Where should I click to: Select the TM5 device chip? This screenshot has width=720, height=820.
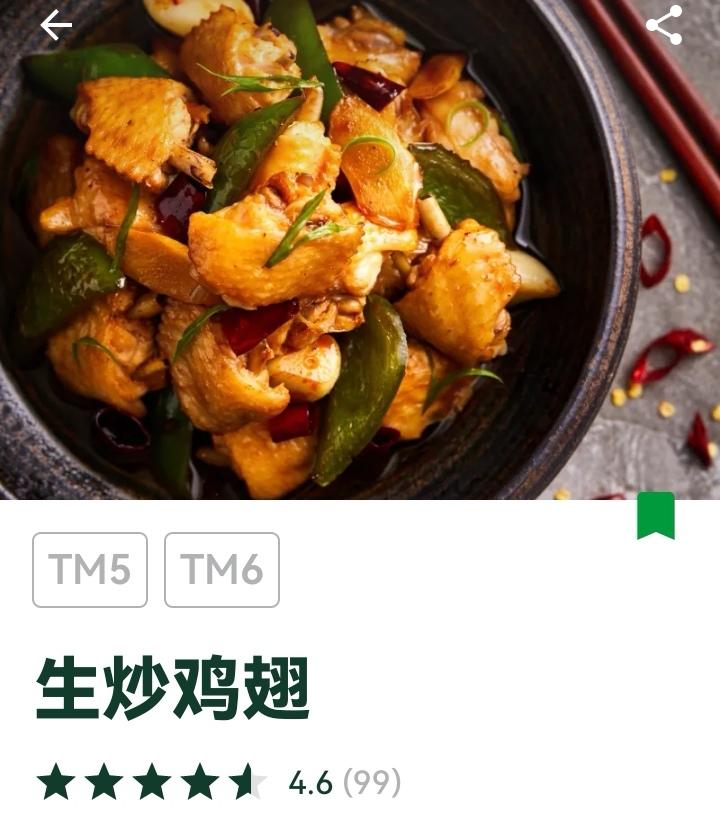pyautogui.click(x=90, y=570)
